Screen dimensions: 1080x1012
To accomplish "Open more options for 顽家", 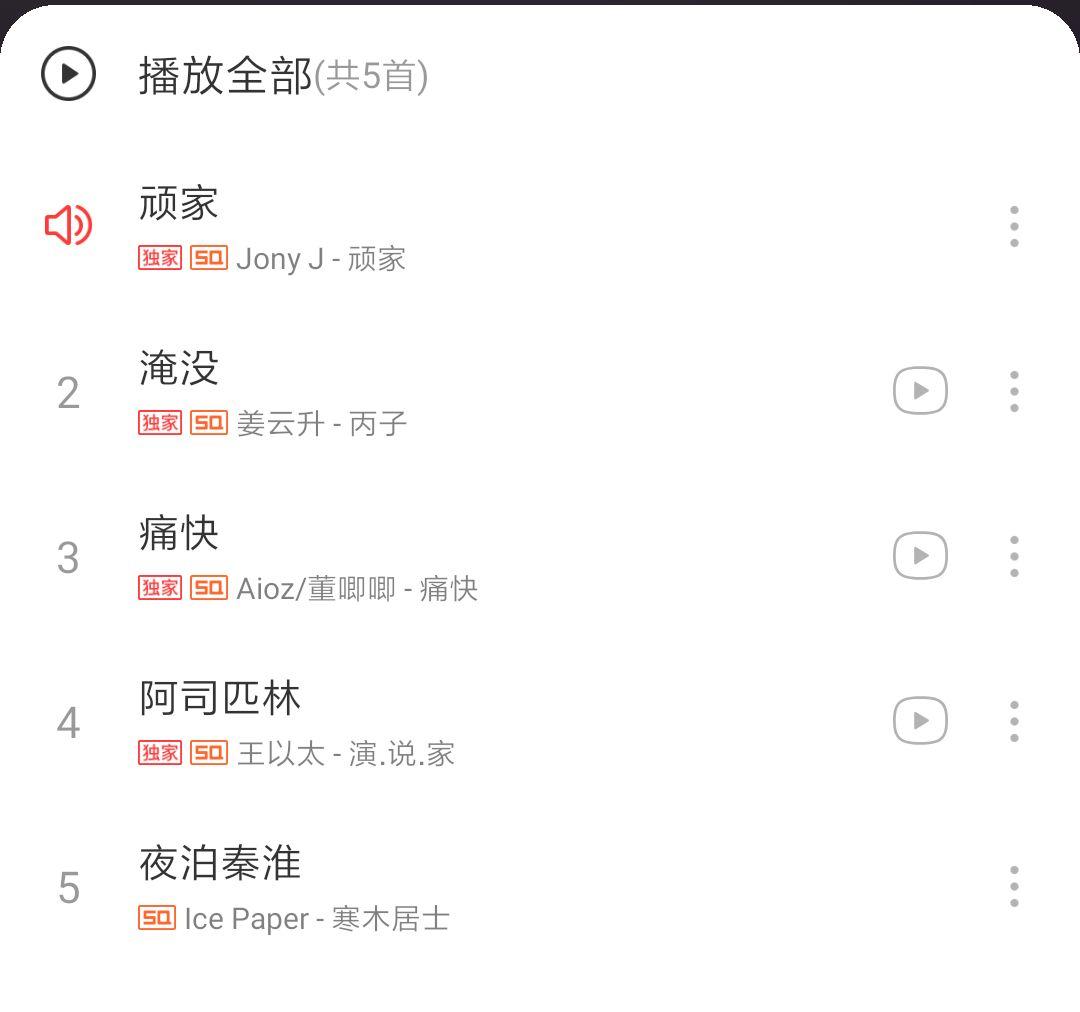I will [x=1014, y=227].
